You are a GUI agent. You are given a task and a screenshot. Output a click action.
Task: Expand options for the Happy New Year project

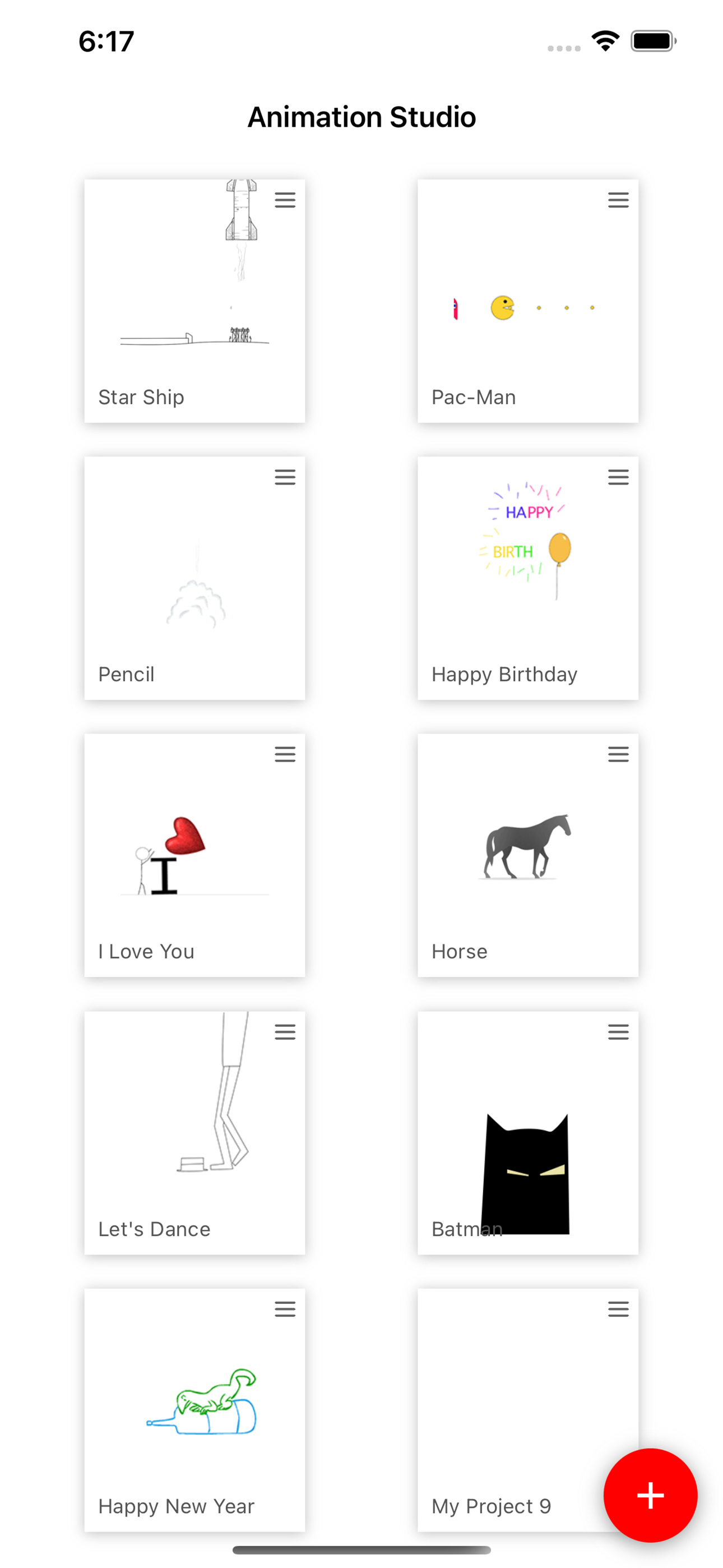pyautogui.click(x=285, y=1309)
